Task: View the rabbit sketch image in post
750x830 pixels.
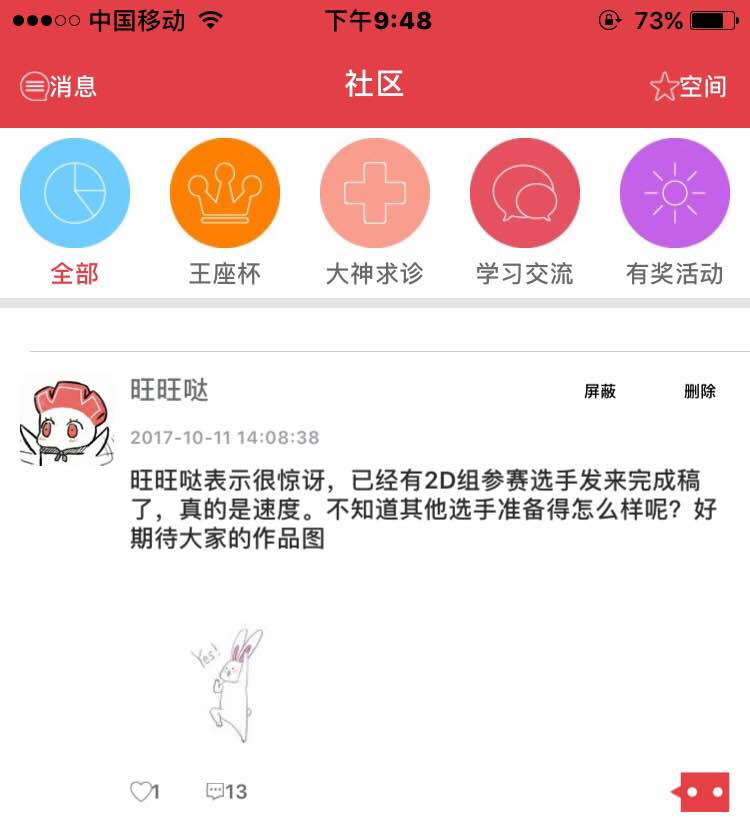Action: 229,683
